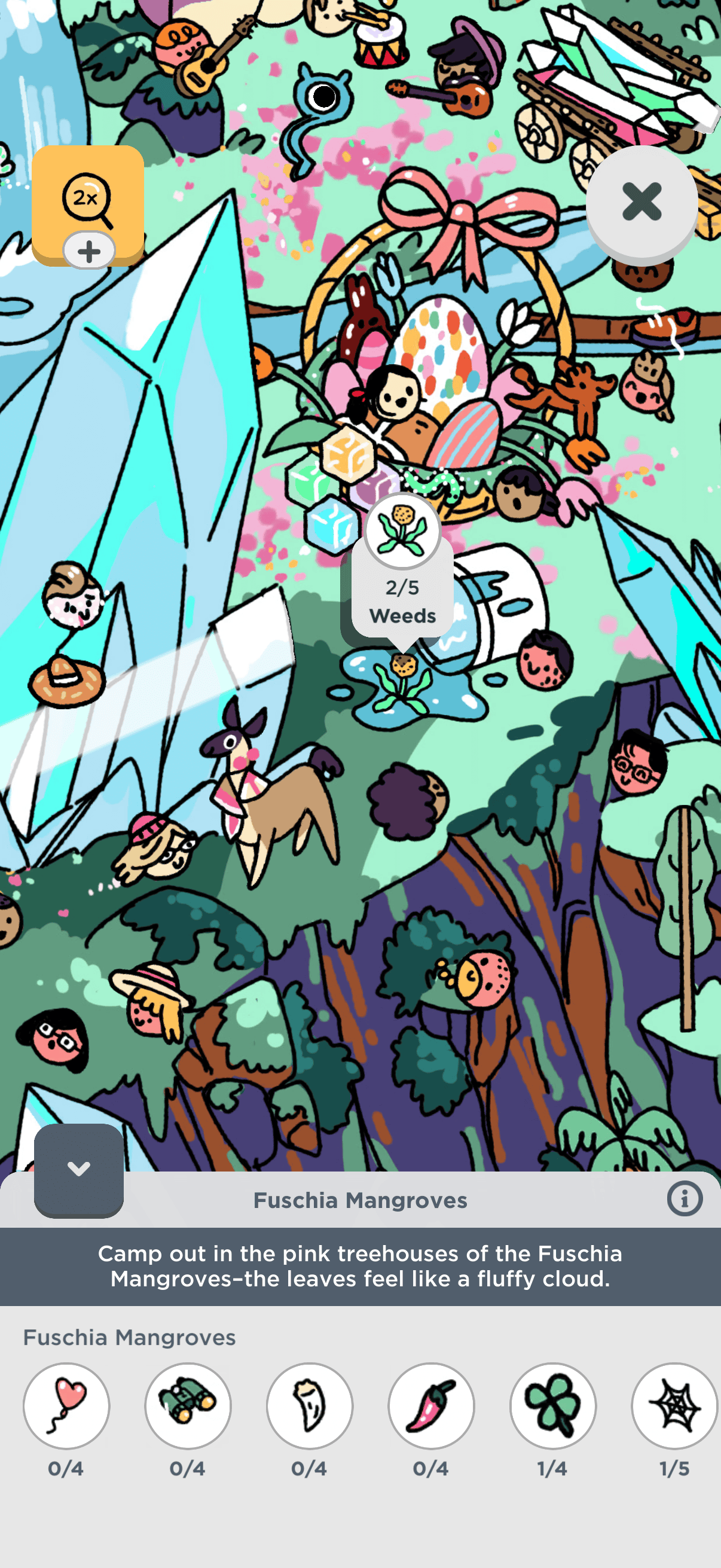
Task: Close the scene with X button
Action: [x=641, y=201]
